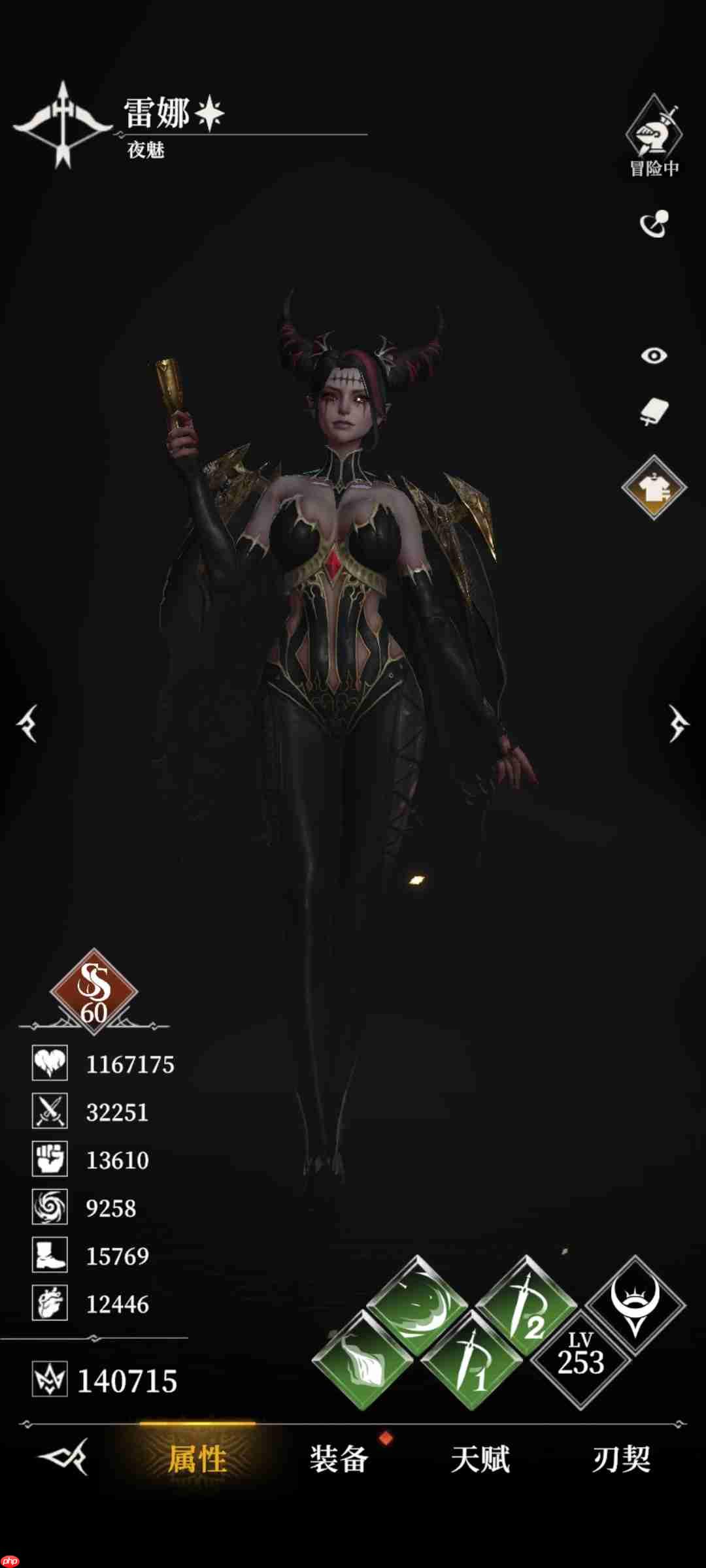
Task: Tap the horned crest diamond icon
Action: [635, 1304]
